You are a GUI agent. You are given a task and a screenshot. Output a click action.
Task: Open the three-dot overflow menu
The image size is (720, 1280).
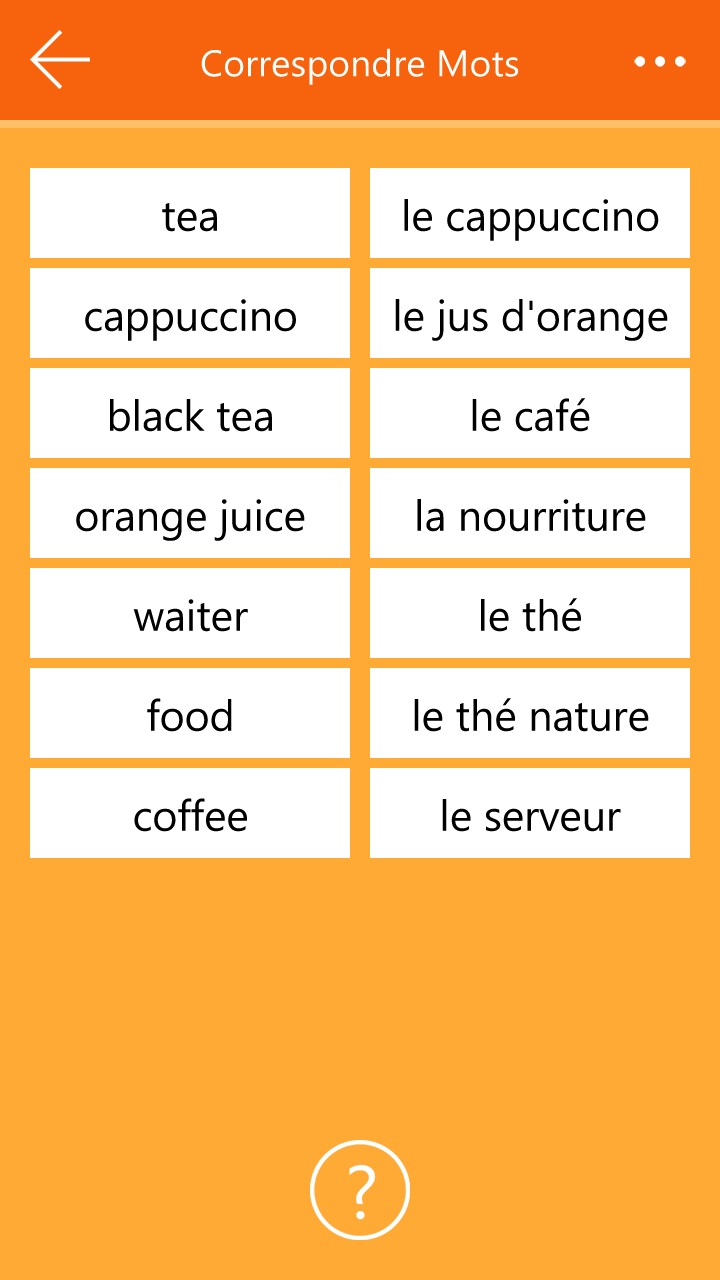point(660,62)
